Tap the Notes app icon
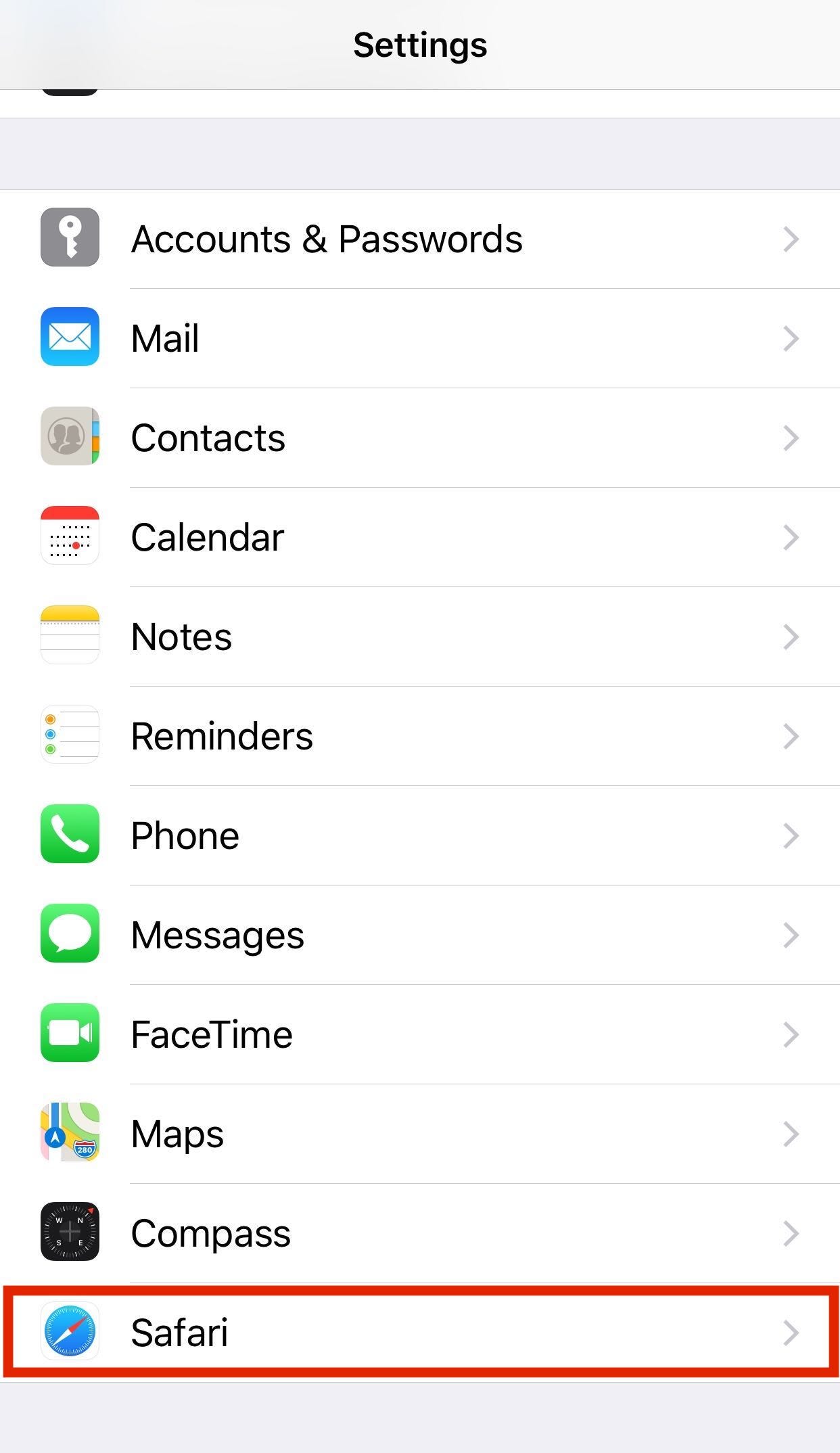The image size is (840, 1453). point(70,636)
